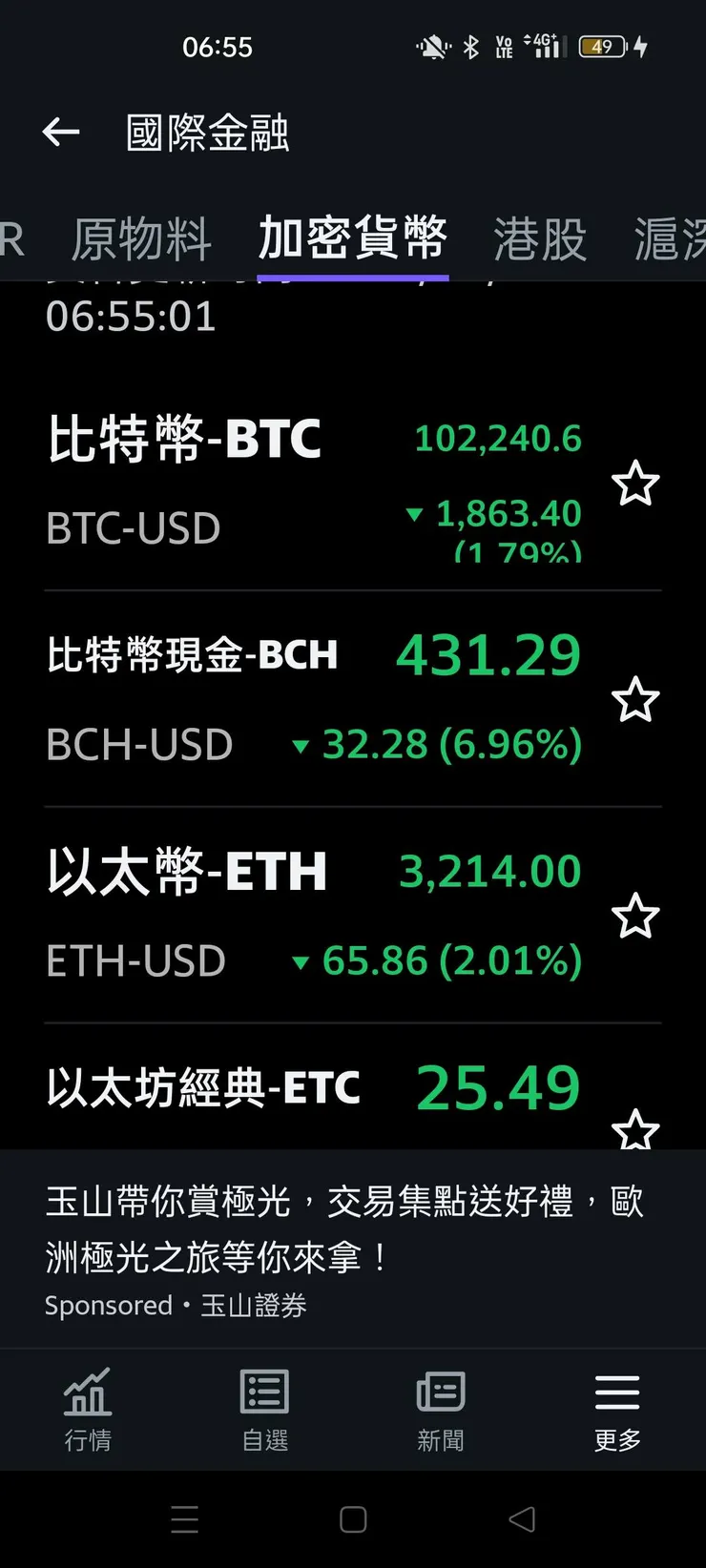Toggle the favorite star for 以太幣-ETH

[636, 917]
